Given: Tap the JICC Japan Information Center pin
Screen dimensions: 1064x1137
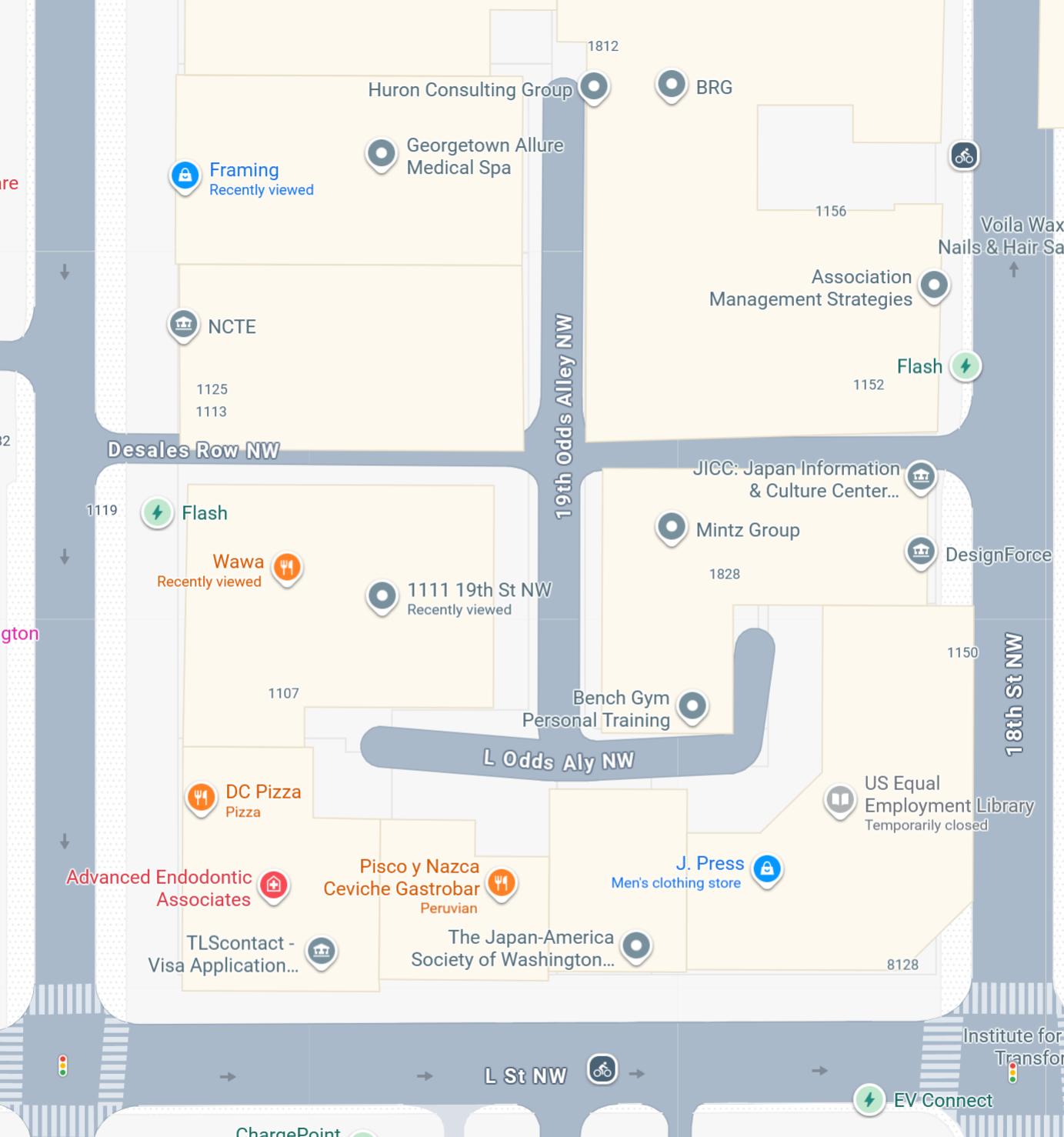Looking at the screenshot, I should pyautogui.click(x=921, y=475).
